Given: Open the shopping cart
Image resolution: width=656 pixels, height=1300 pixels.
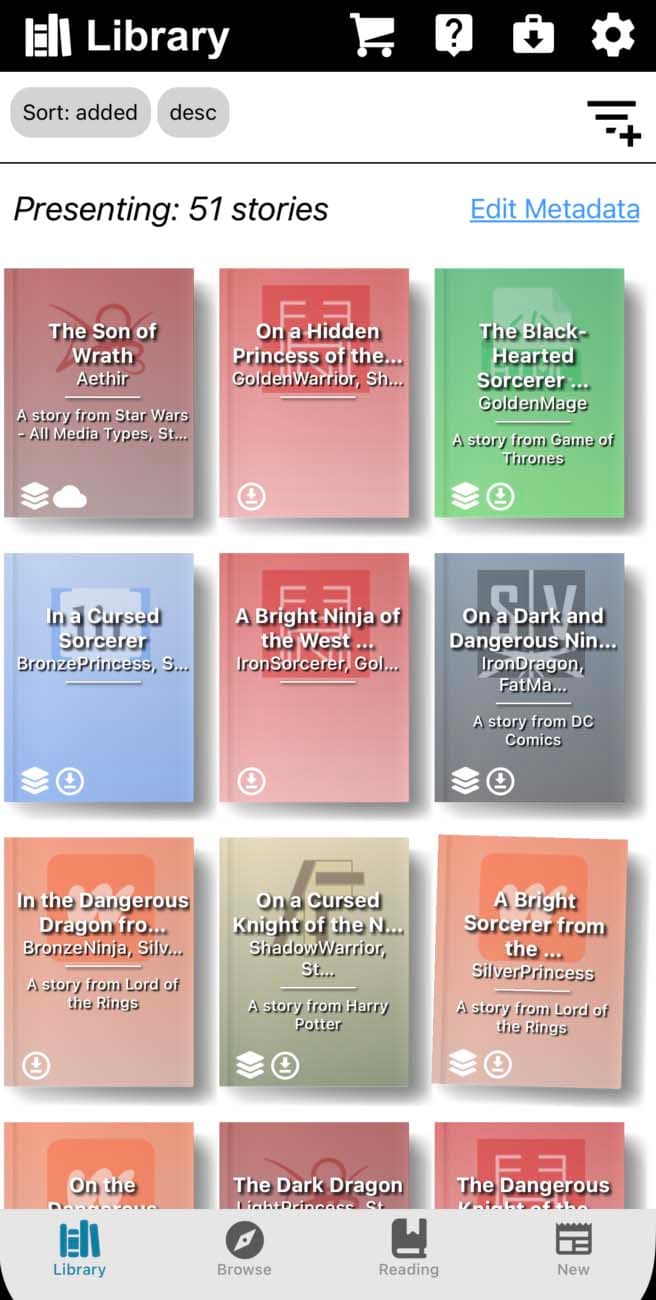Looking at the screenshot, I should 372,36.
